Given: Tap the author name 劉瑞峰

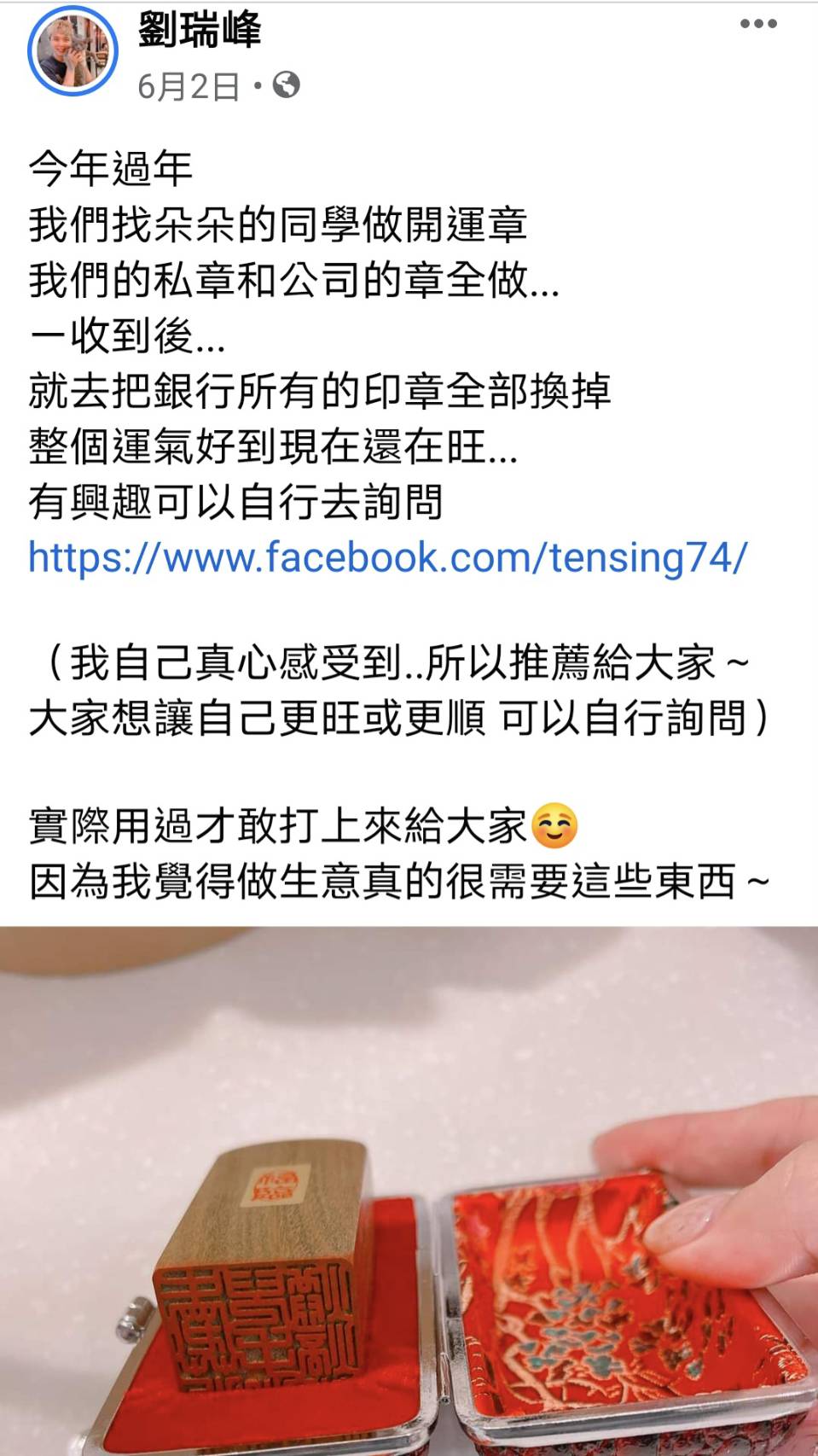Looking at the screenshot, I should pyautogui.click(x=199, y=32).
